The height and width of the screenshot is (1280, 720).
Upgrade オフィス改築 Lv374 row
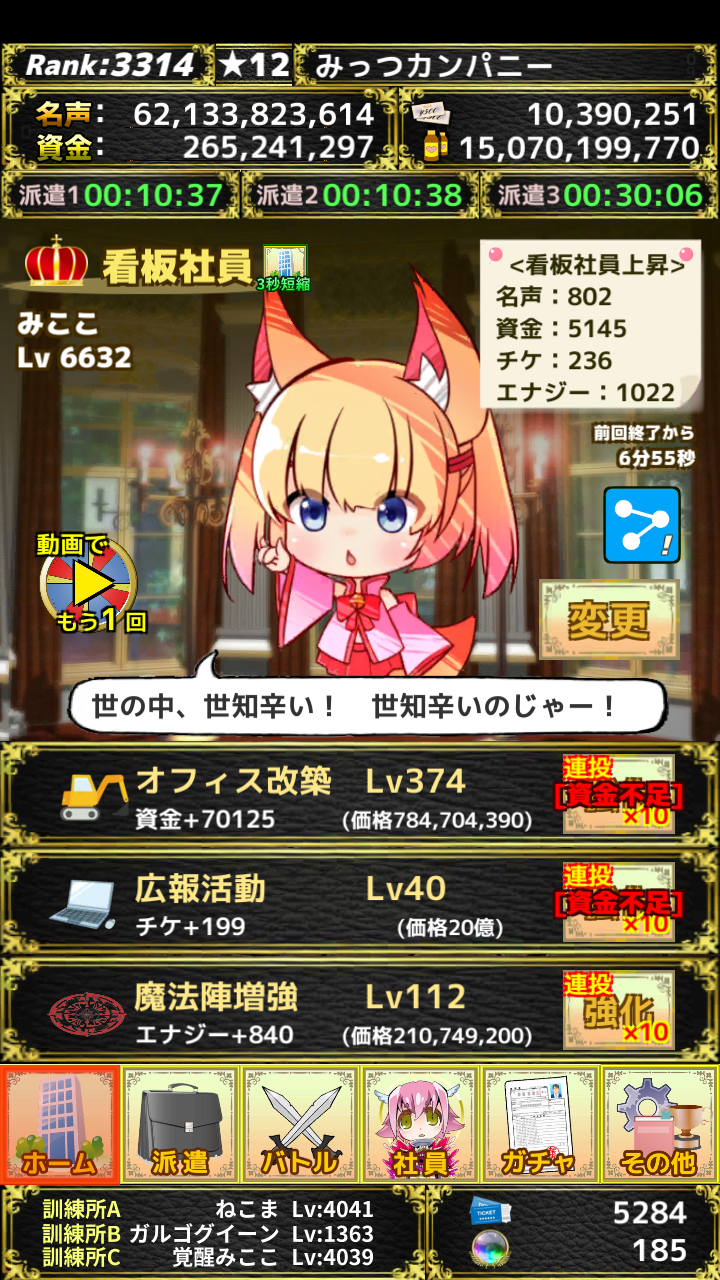300,796
